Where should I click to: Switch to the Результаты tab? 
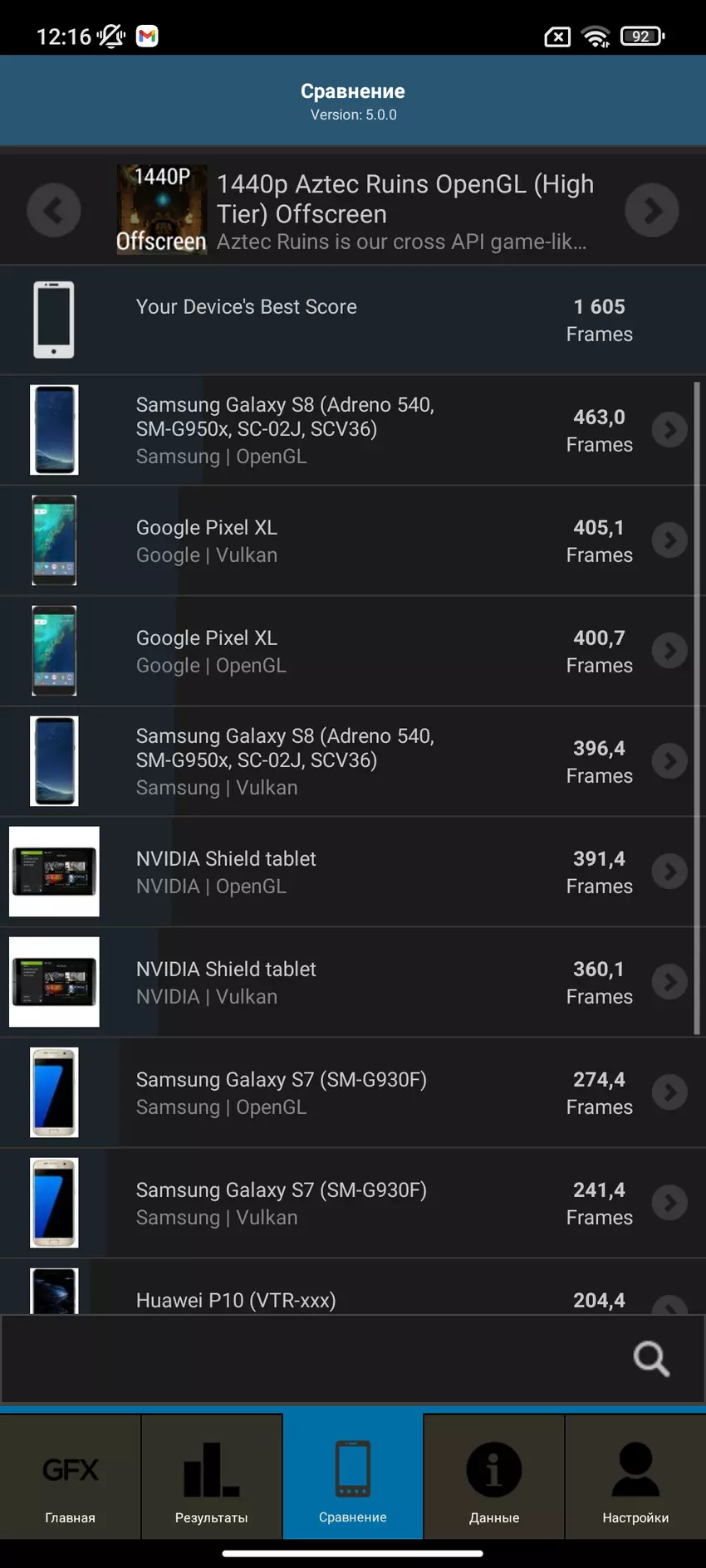[212, 1479]
